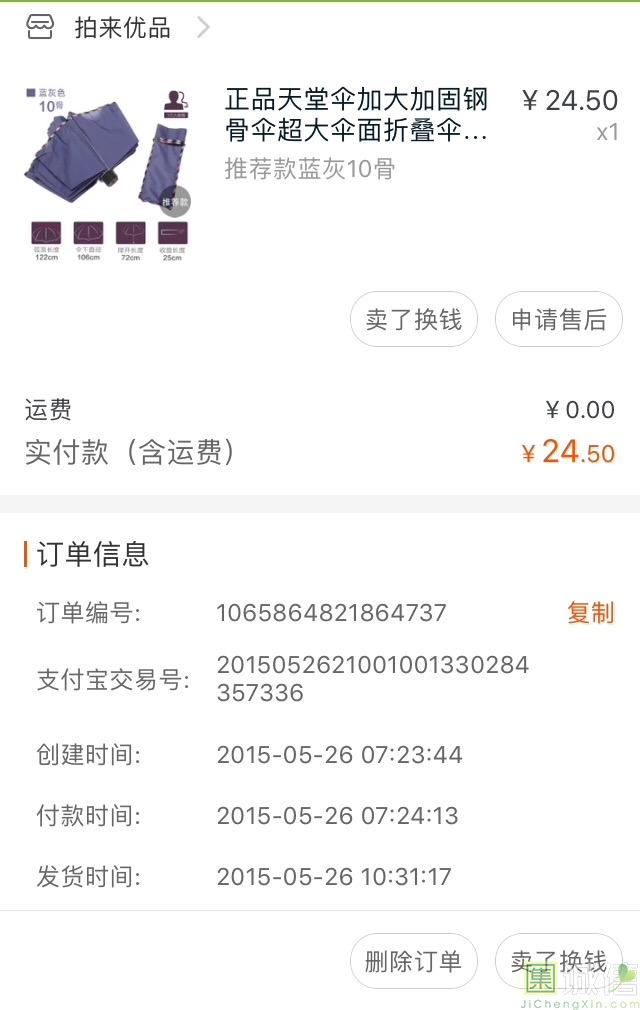Viewport: 640px width, 1010px height.
Task: Open the 拍来优品 shop page
Action: pyautogui.click(x=122, y=28)
